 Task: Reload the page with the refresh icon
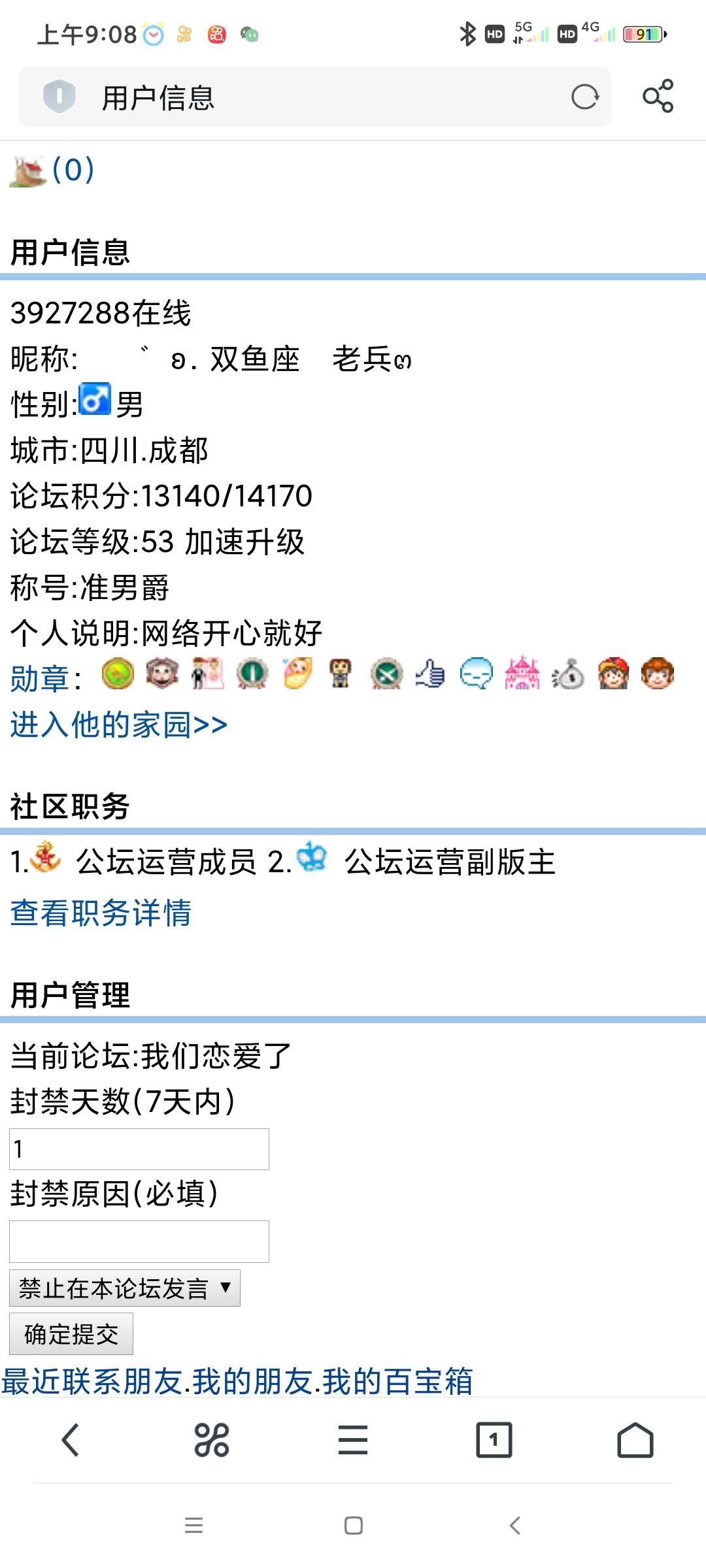(584, 97)
